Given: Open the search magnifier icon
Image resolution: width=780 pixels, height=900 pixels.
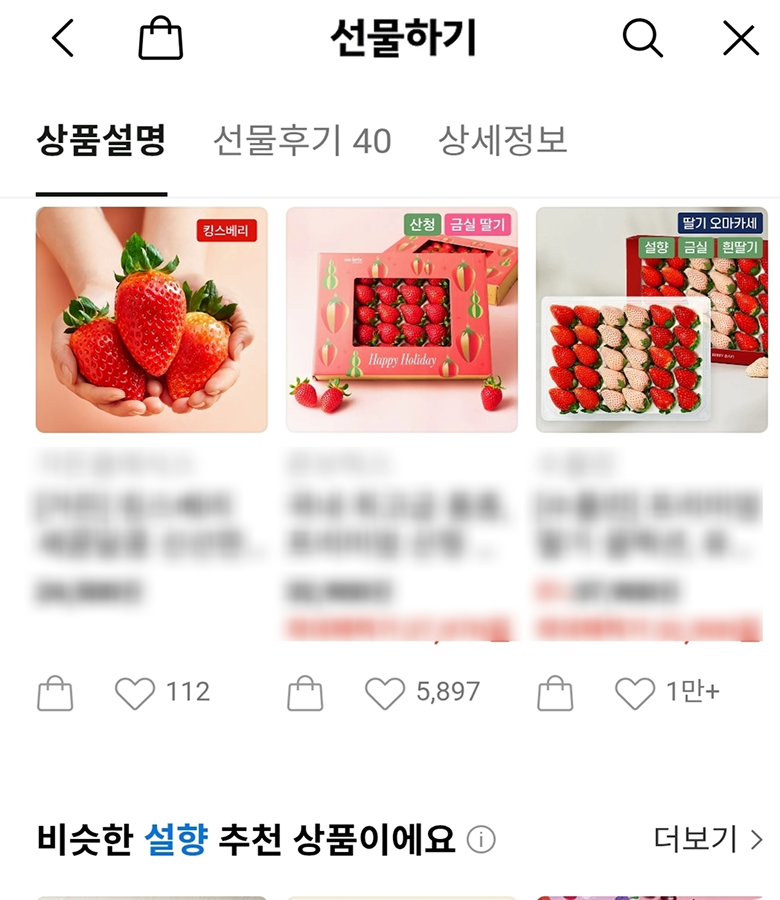Looking at the screenshot, I should click(642, 39).
